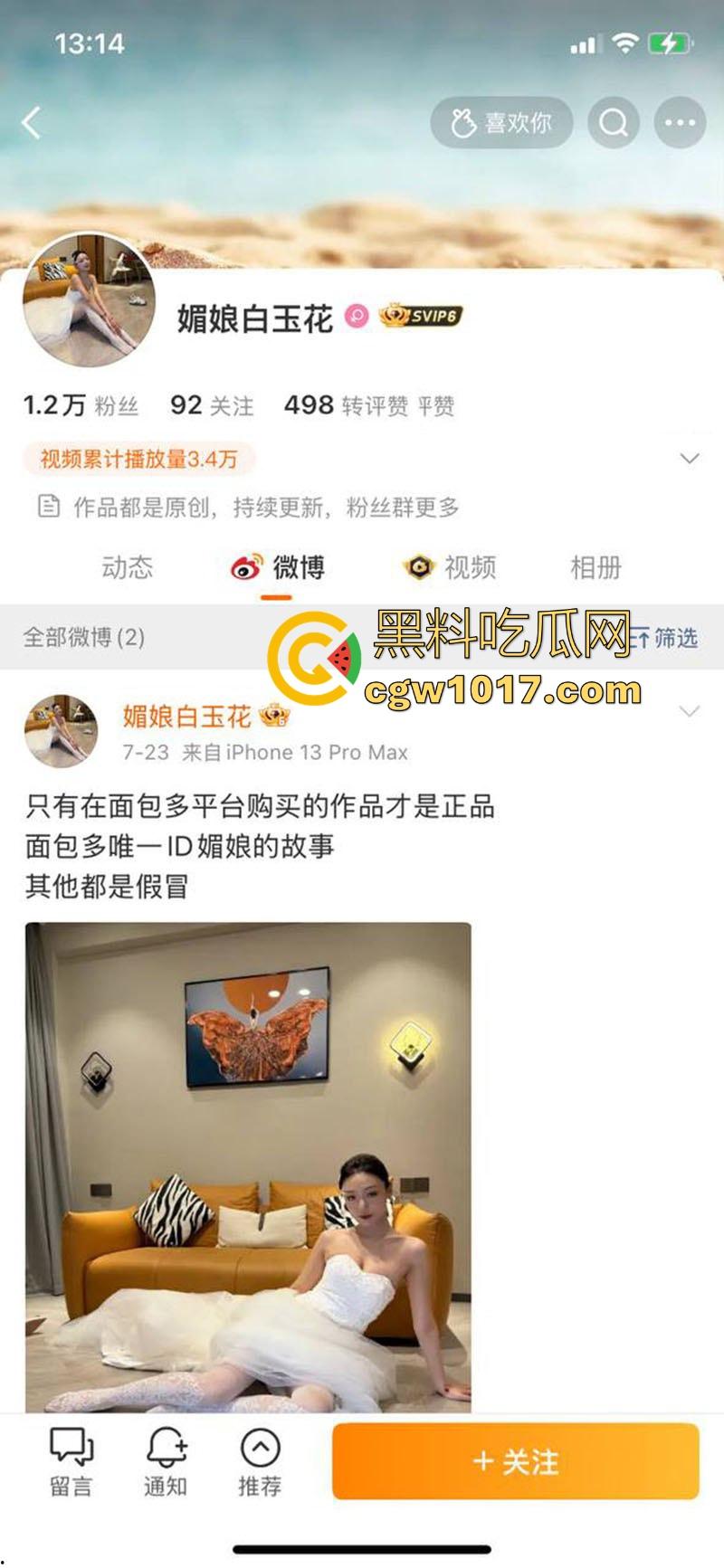Open the 1.2万 粉丝 followers list

(x=81, y=405)
